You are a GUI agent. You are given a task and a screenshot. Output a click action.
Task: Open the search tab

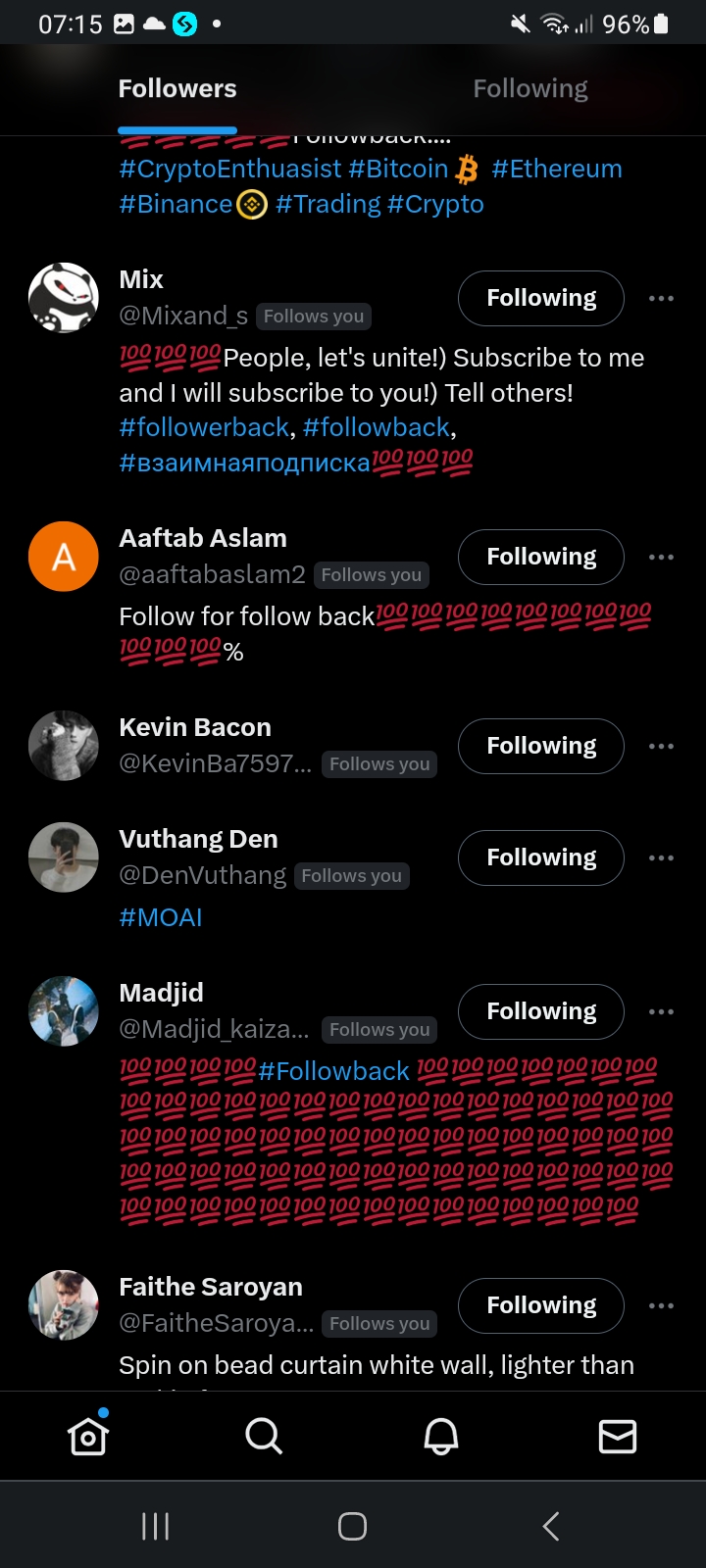point(264,1436)
